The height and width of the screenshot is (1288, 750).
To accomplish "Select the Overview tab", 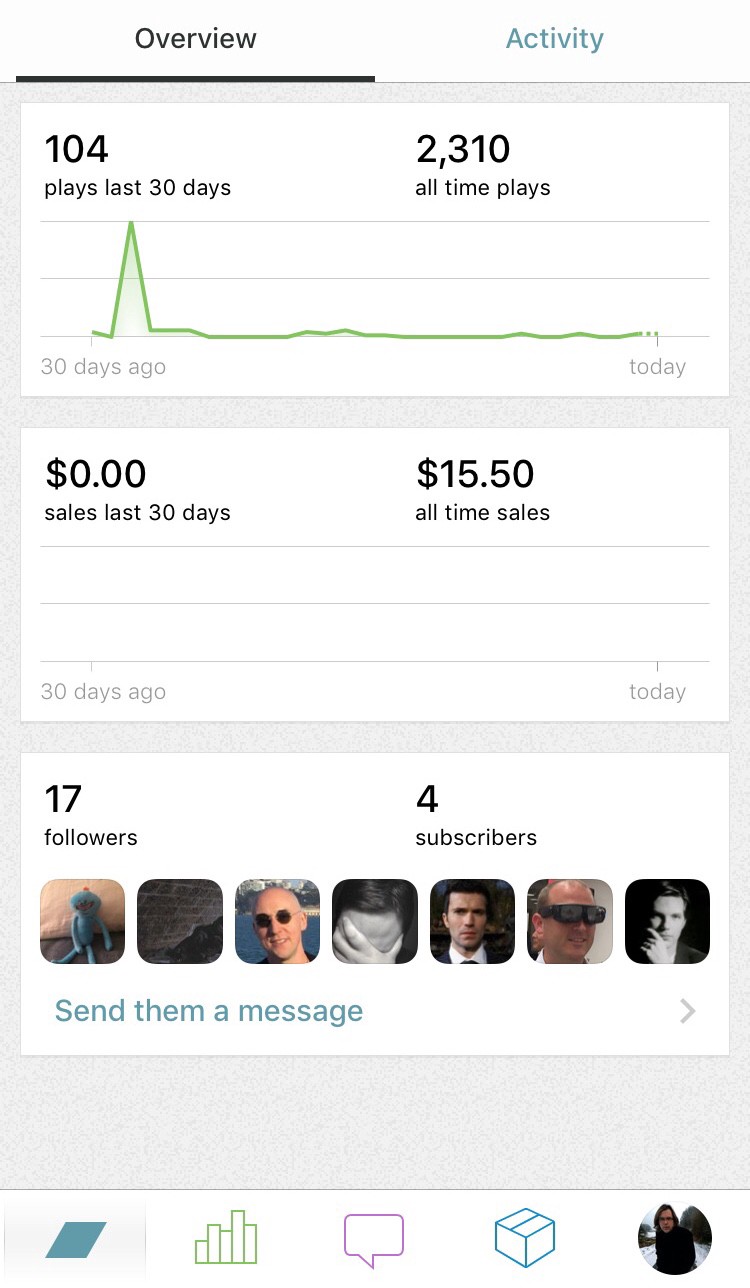I will [x=195, y=38].
